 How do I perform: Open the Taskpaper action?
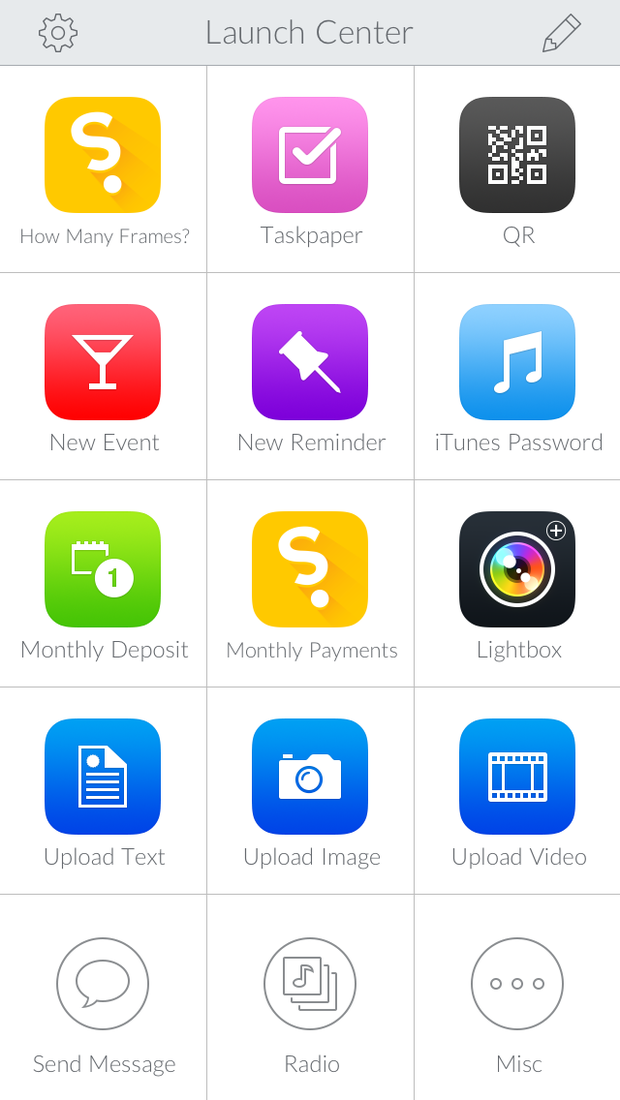pos(310,155)
